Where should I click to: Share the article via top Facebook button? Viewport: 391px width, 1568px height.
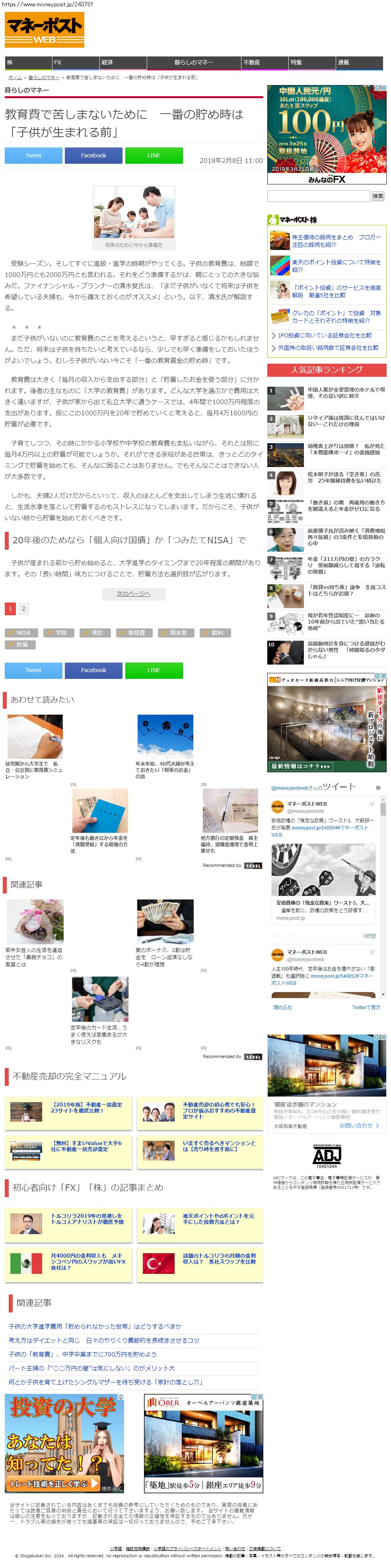[x=93, y=156]
